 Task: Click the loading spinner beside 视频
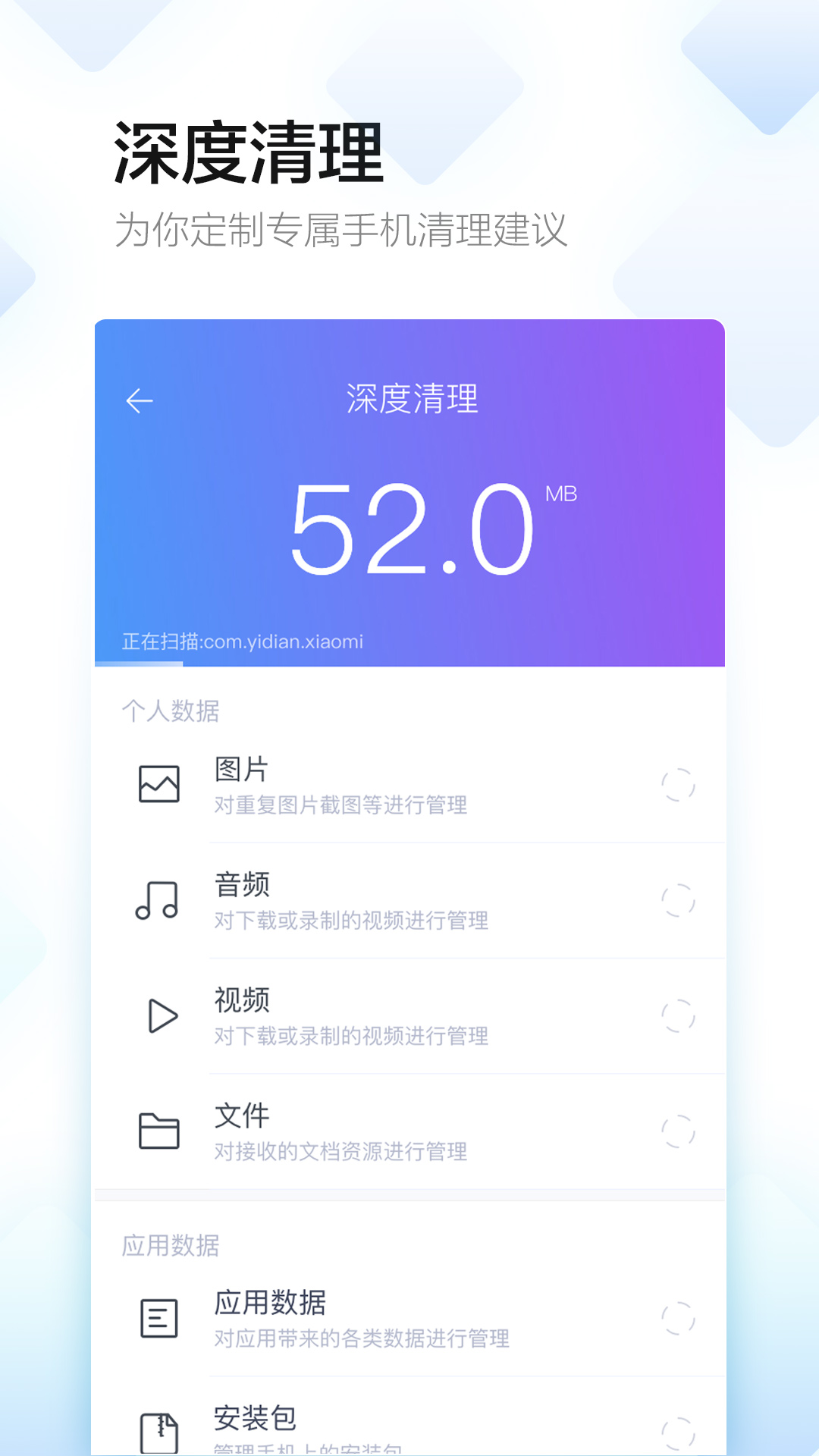[679, 1017]
